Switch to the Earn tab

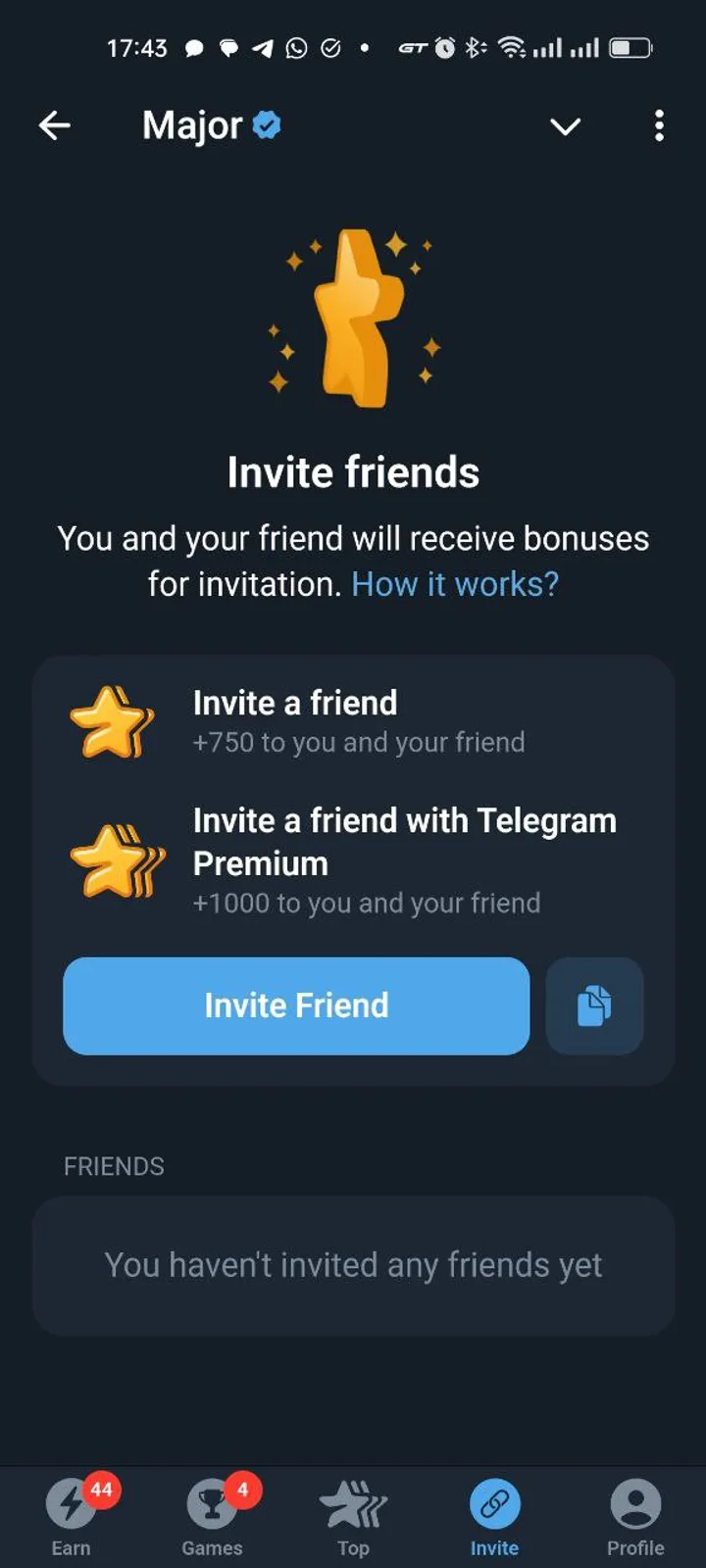click(x=71, y=1515)
